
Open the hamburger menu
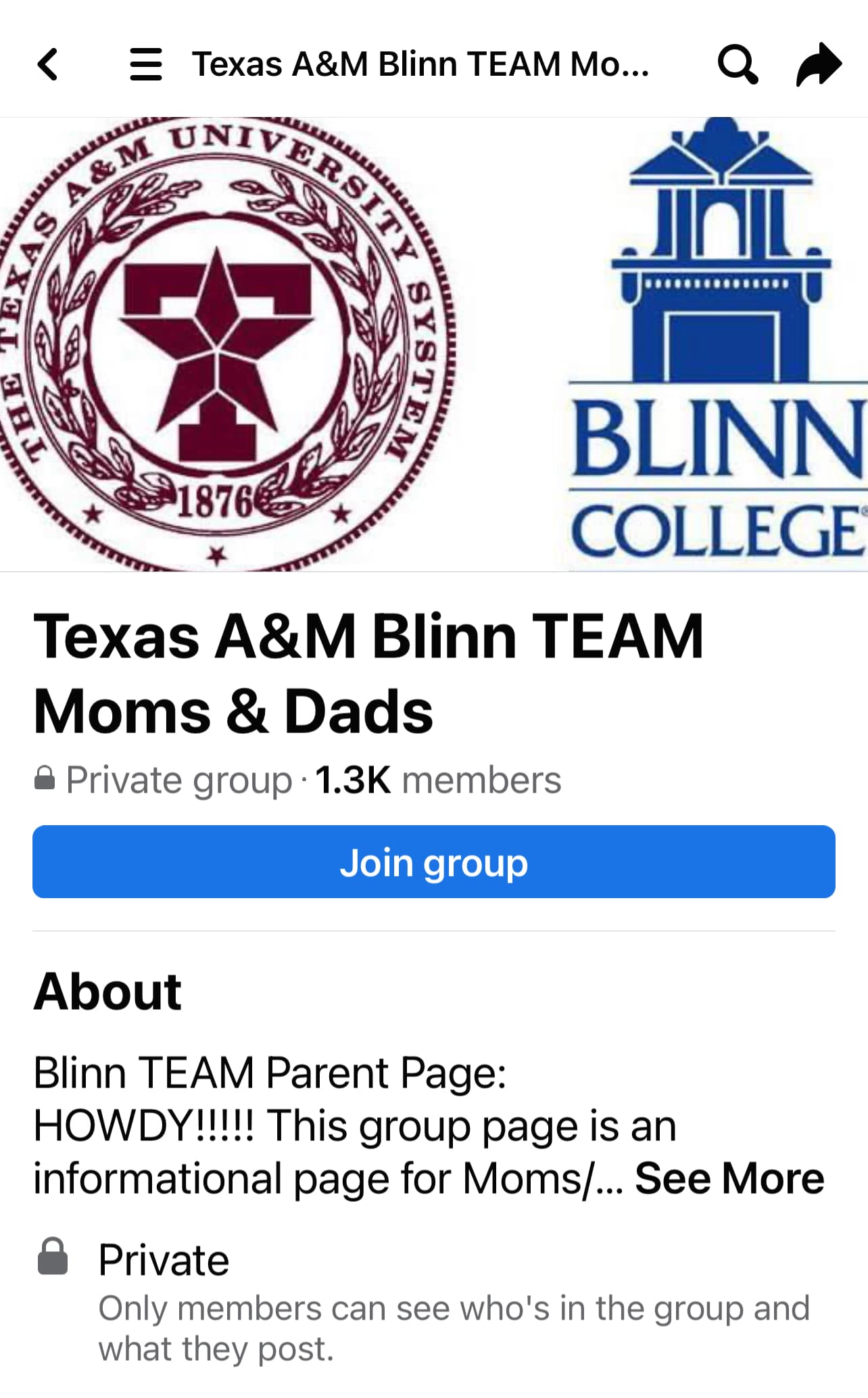pyautogui.click(x=145, y=65)
